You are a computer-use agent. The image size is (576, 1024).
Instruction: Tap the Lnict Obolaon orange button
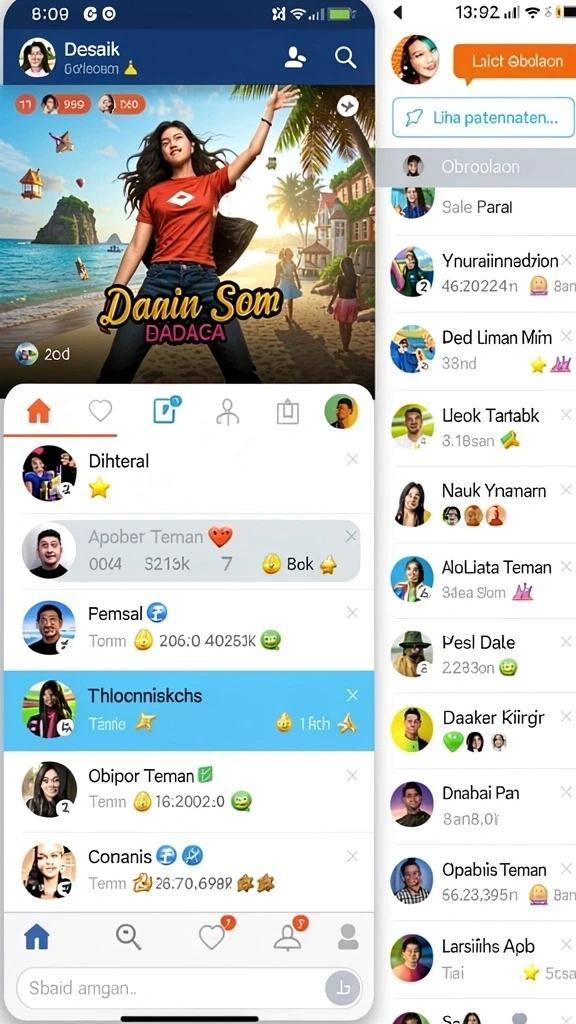513,62
